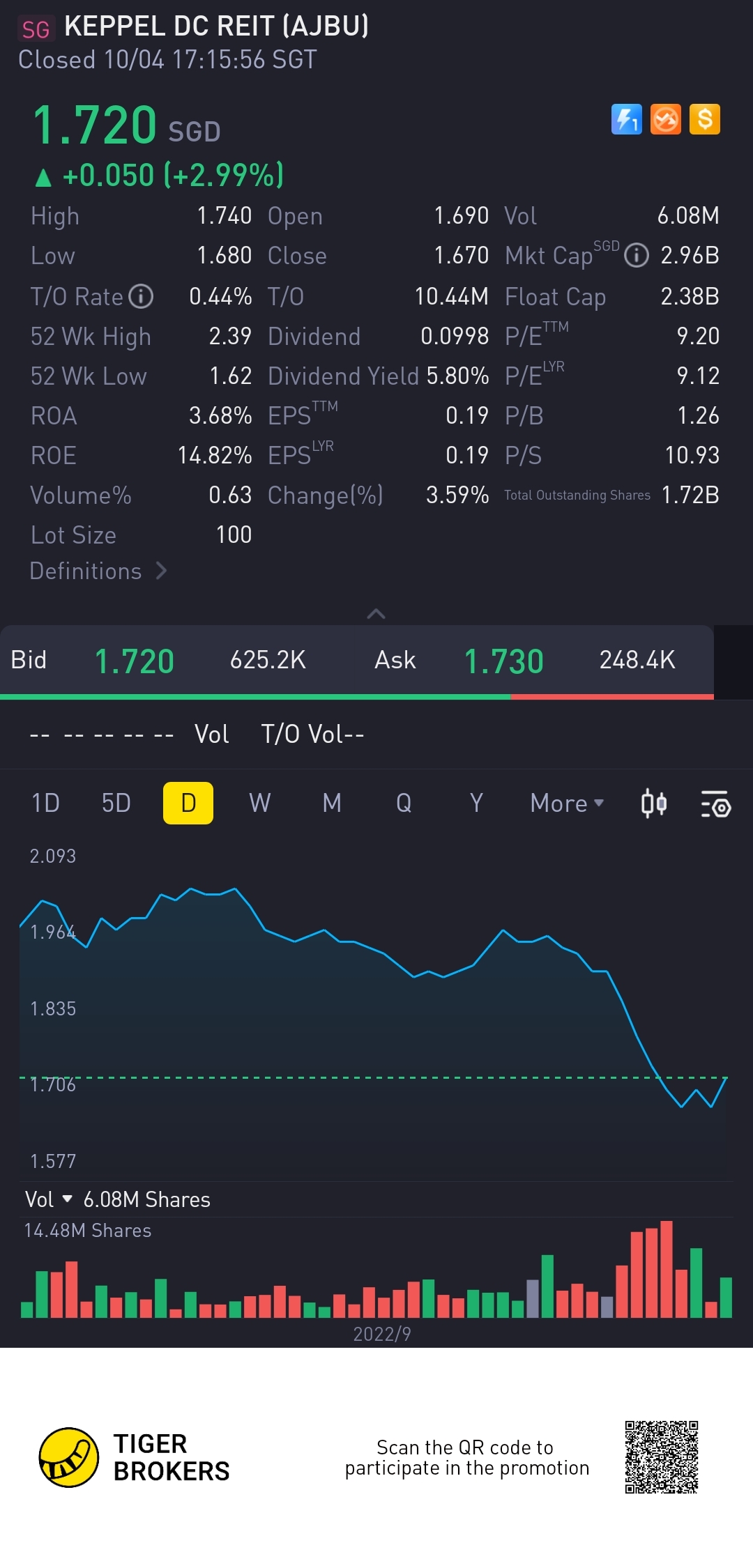Show info about T/O Rate
753x1568 pixels.
tap(141, 296)
